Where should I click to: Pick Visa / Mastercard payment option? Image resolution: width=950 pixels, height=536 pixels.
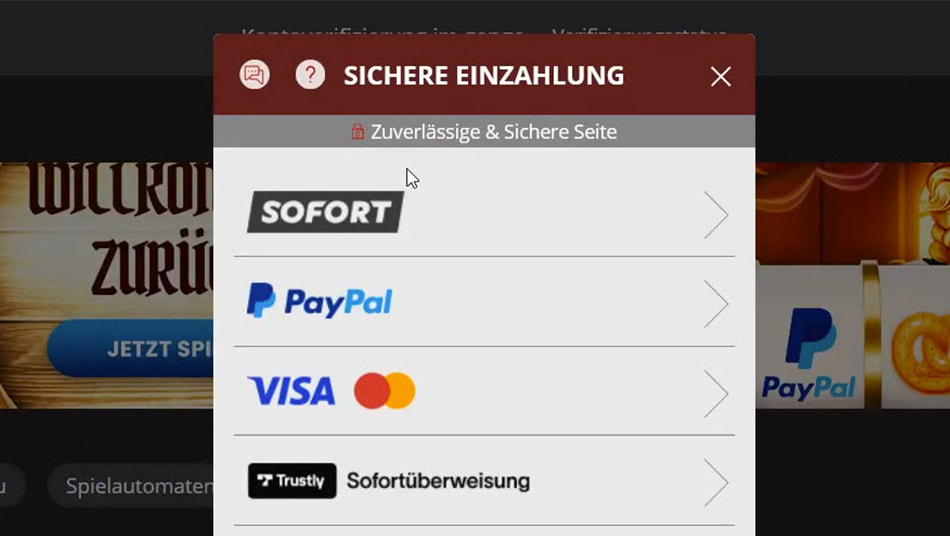coord(484,391)
